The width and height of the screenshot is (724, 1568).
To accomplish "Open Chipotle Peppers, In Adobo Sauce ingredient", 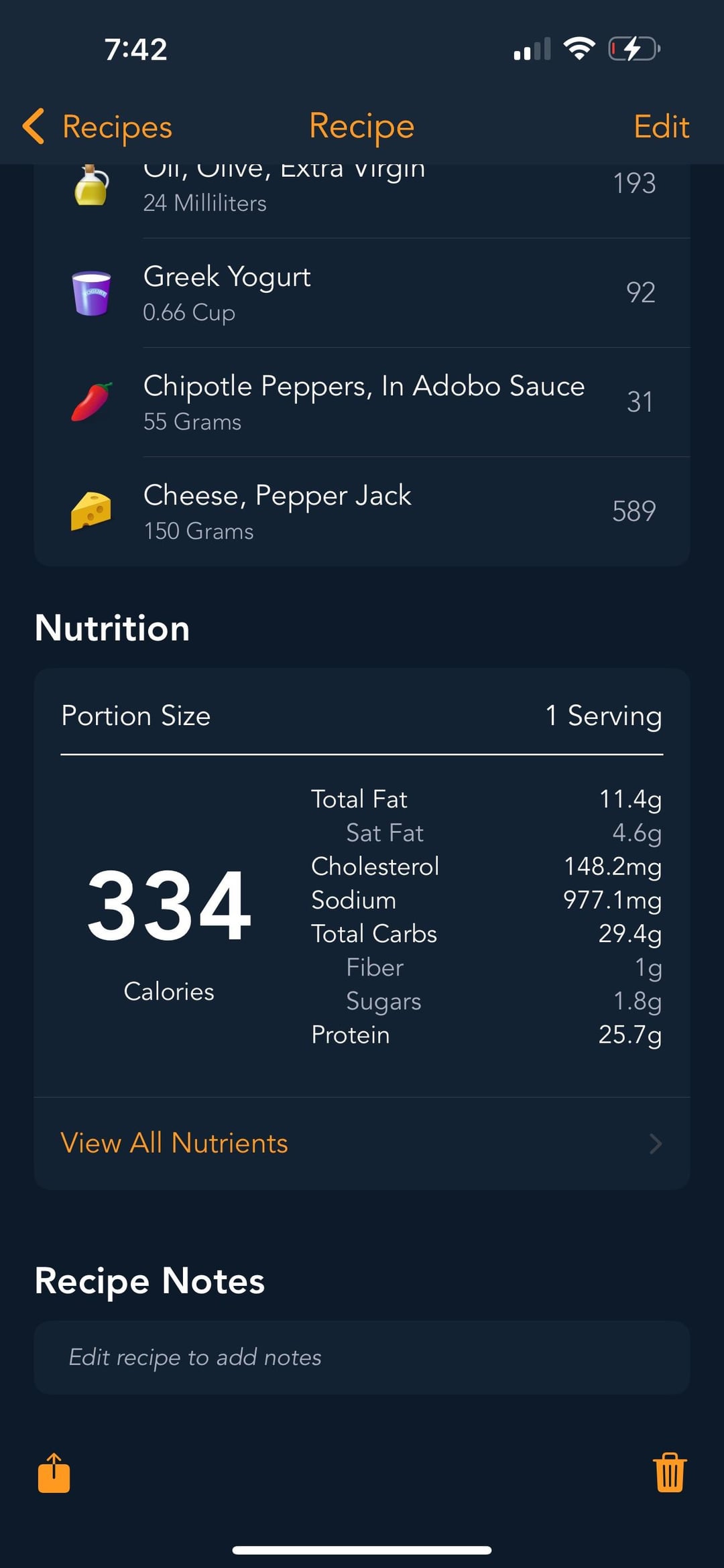I will pos(362,402).
